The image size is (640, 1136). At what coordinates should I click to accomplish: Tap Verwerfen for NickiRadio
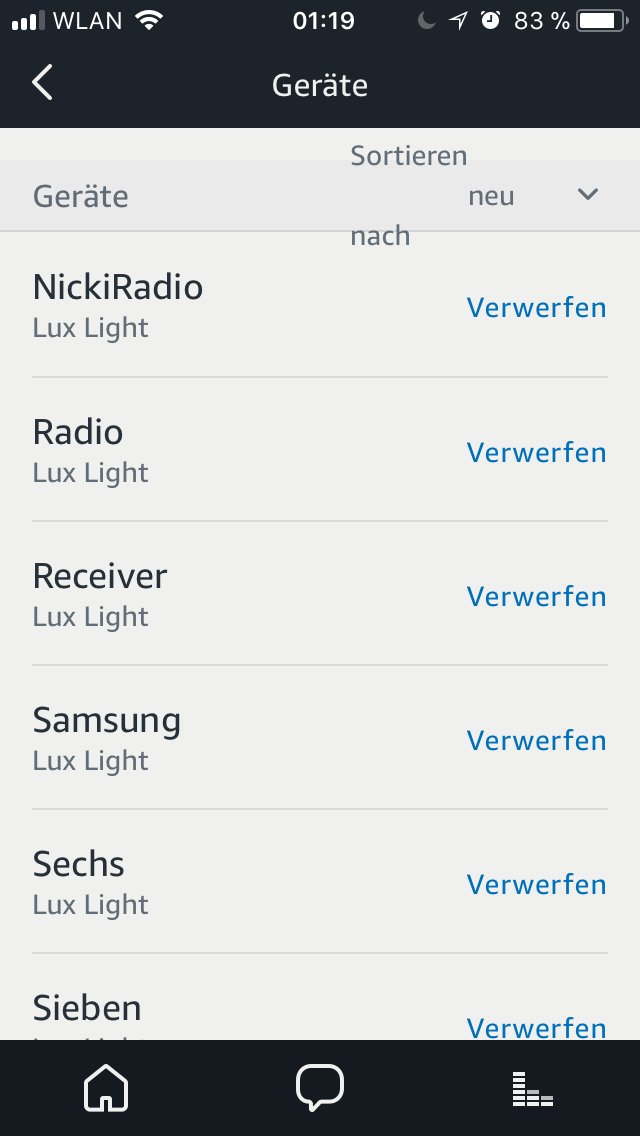[x=536, y=308]
